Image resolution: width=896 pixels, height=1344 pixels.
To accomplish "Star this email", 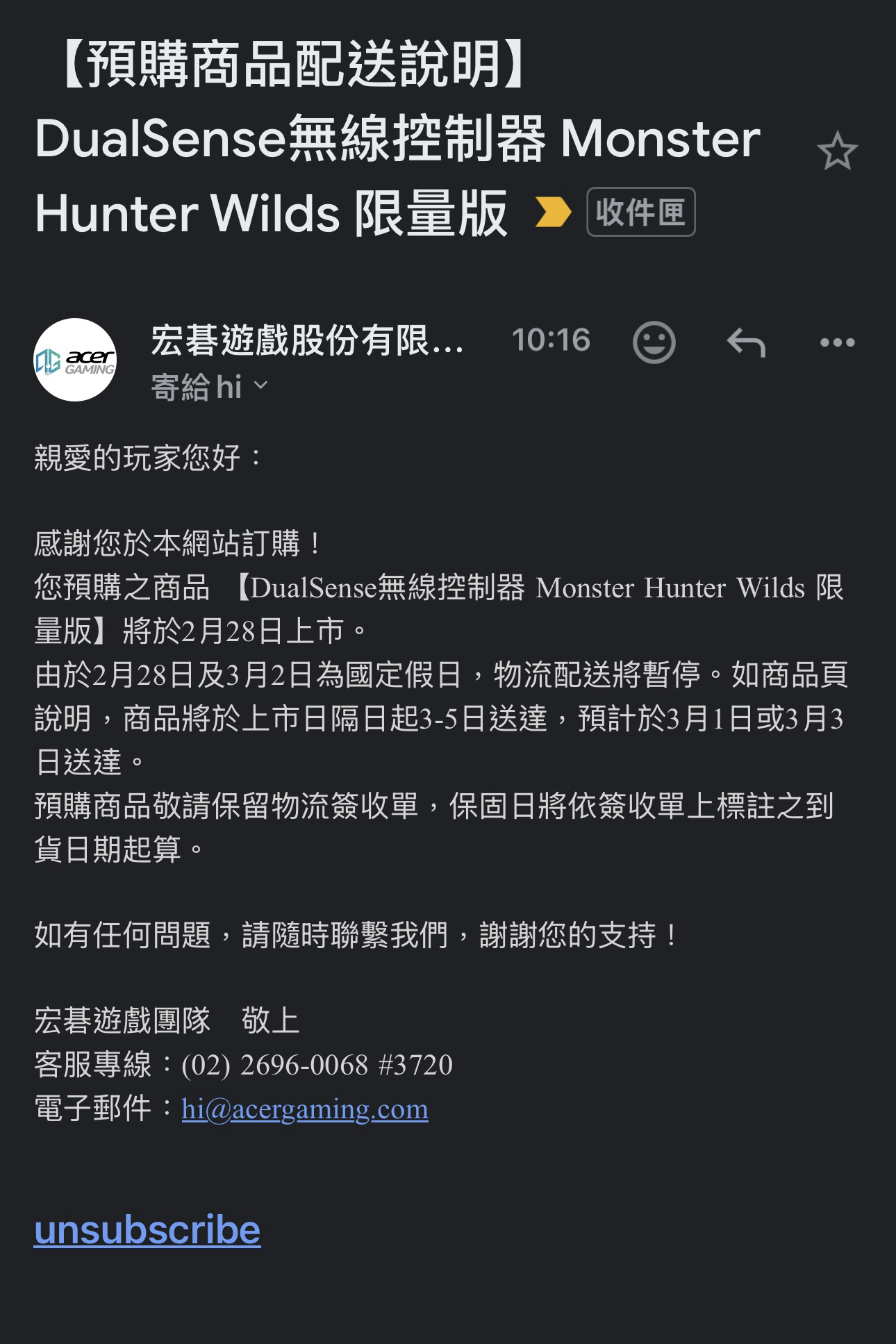I will click(x=837, y=151).
